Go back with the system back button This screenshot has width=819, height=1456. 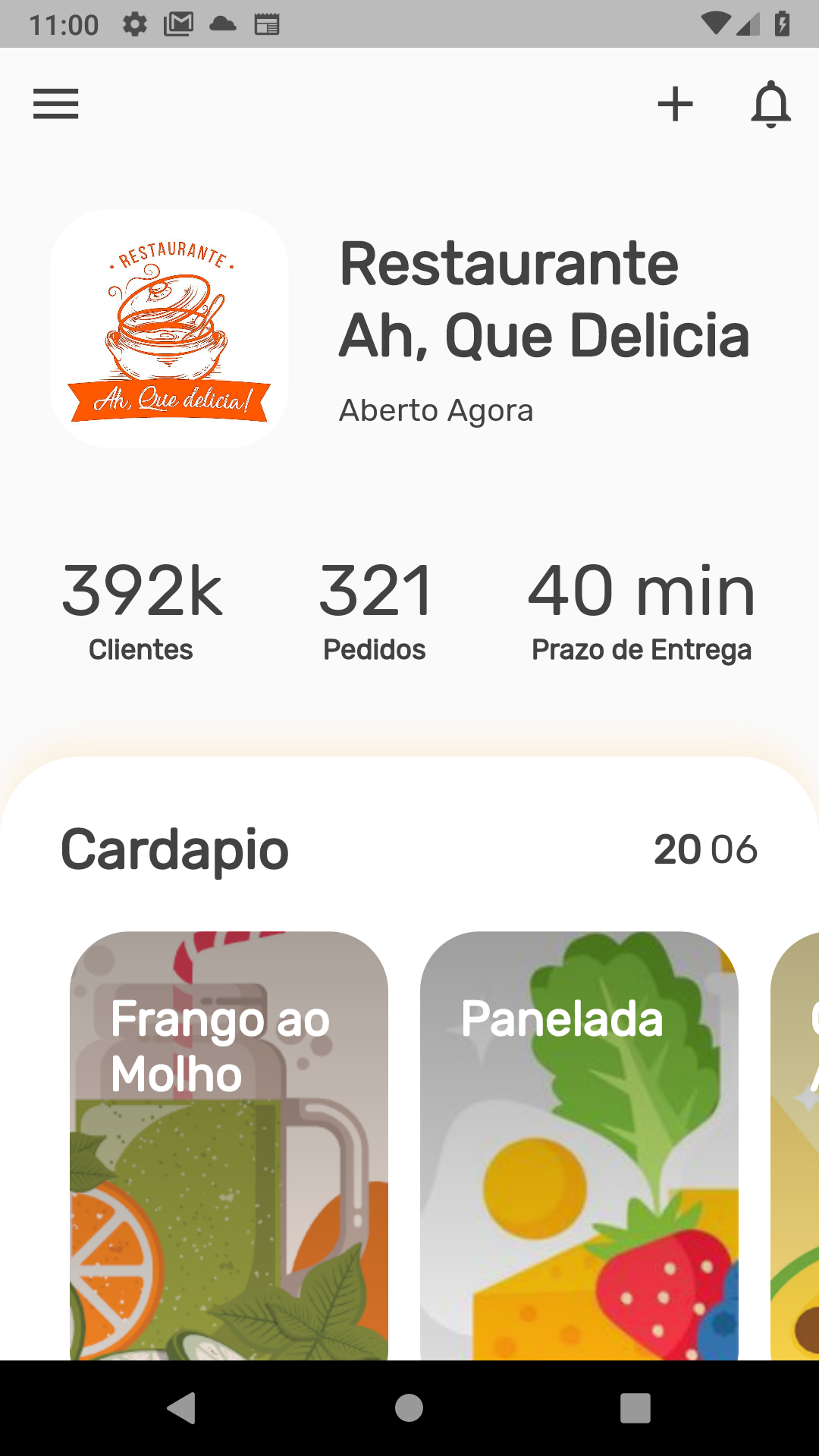(182, 1408)
